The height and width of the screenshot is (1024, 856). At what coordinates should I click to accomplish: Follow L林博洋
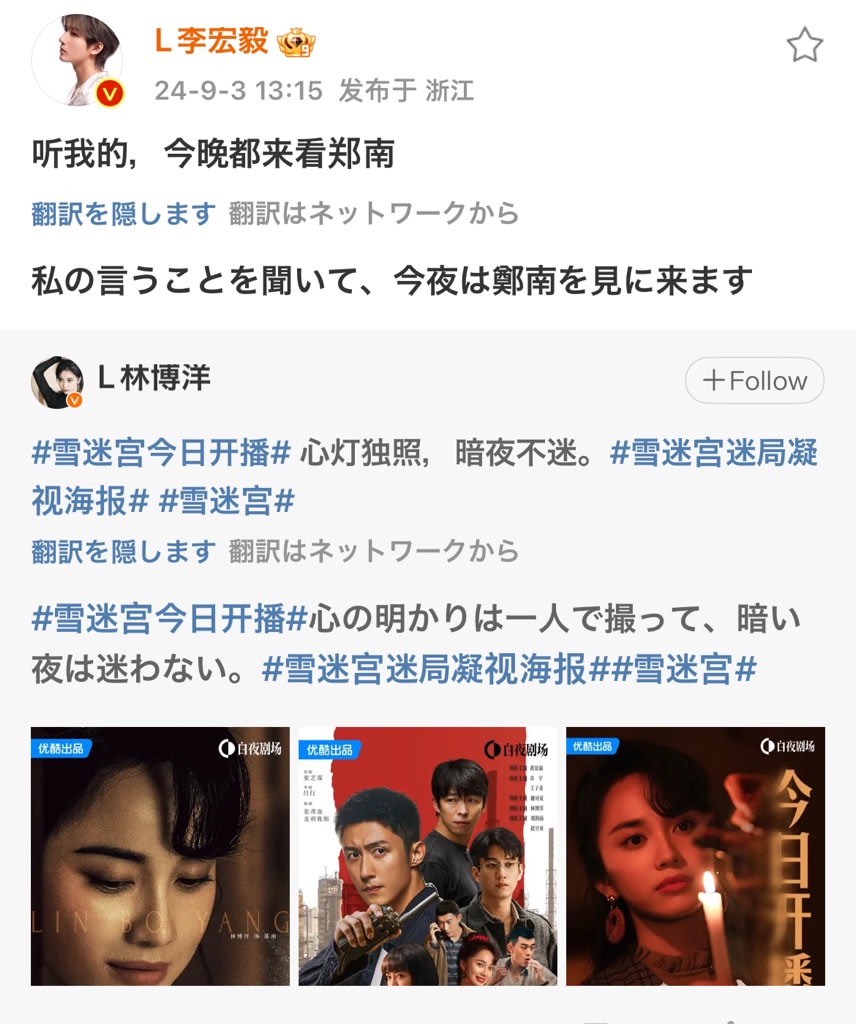coord(754,381)
